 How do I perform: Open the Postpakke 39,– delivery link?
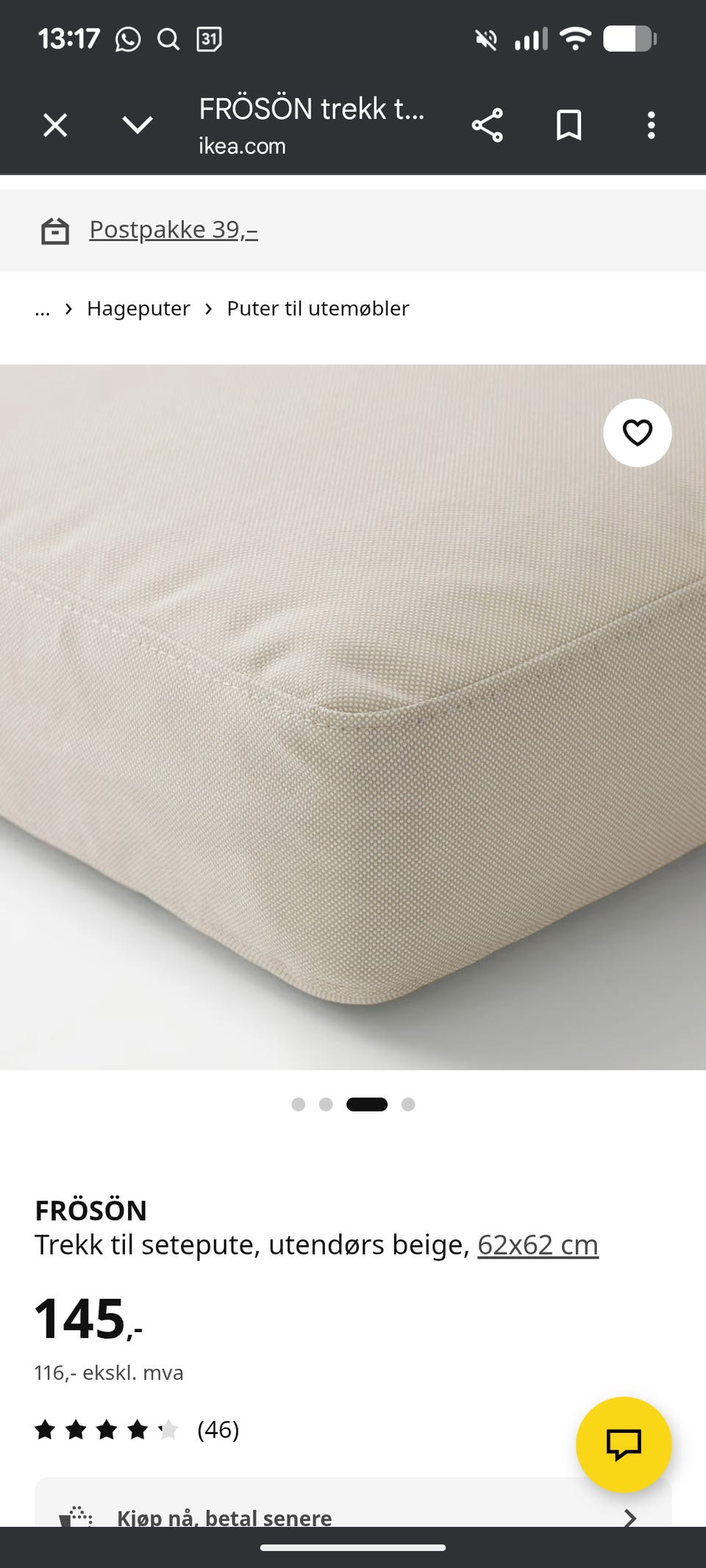[173, 230]
